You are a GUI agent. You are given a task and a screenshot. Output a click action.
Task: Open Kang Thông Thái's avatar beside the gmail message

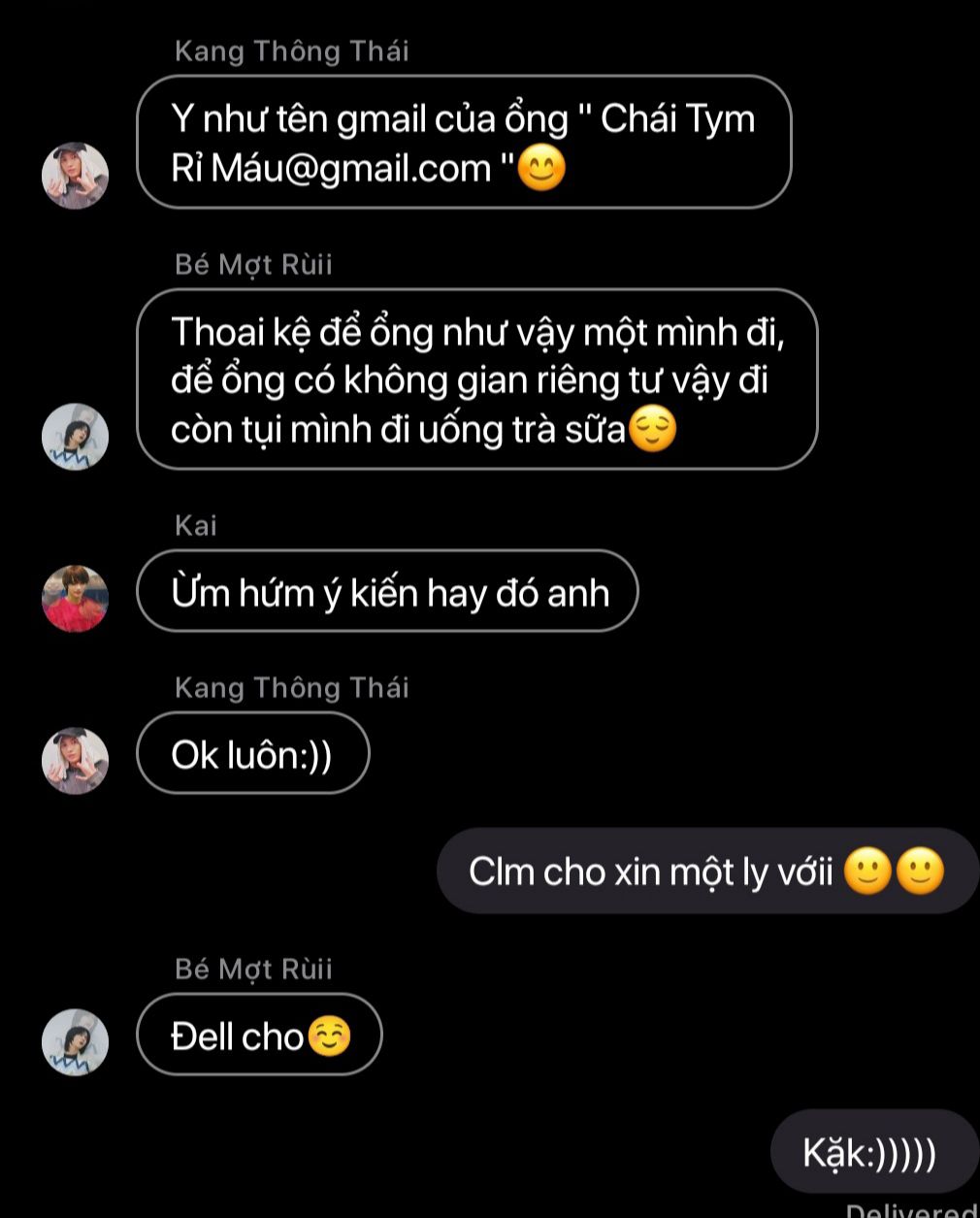(75, 176)
